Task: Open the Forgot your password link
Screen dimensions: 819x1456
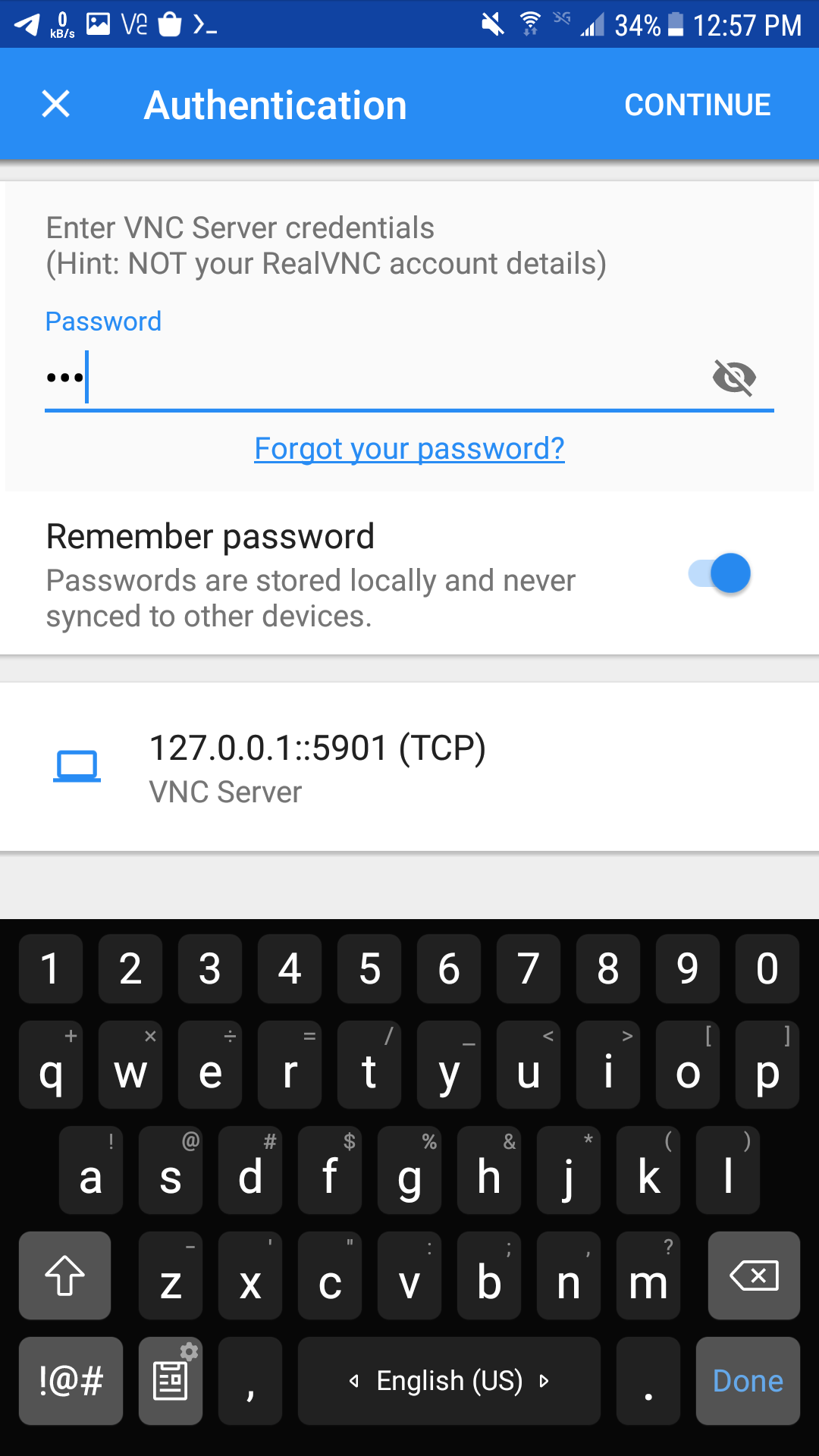Action: (409, 449)
